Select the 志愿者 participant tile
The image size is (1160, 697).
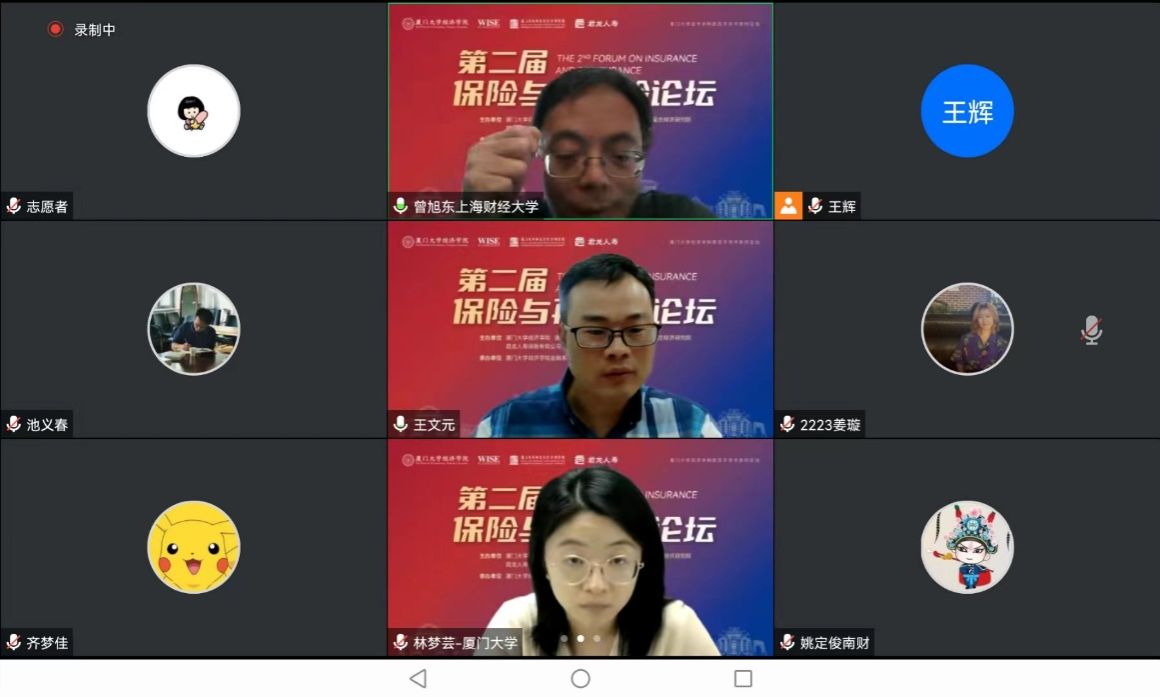193,111
